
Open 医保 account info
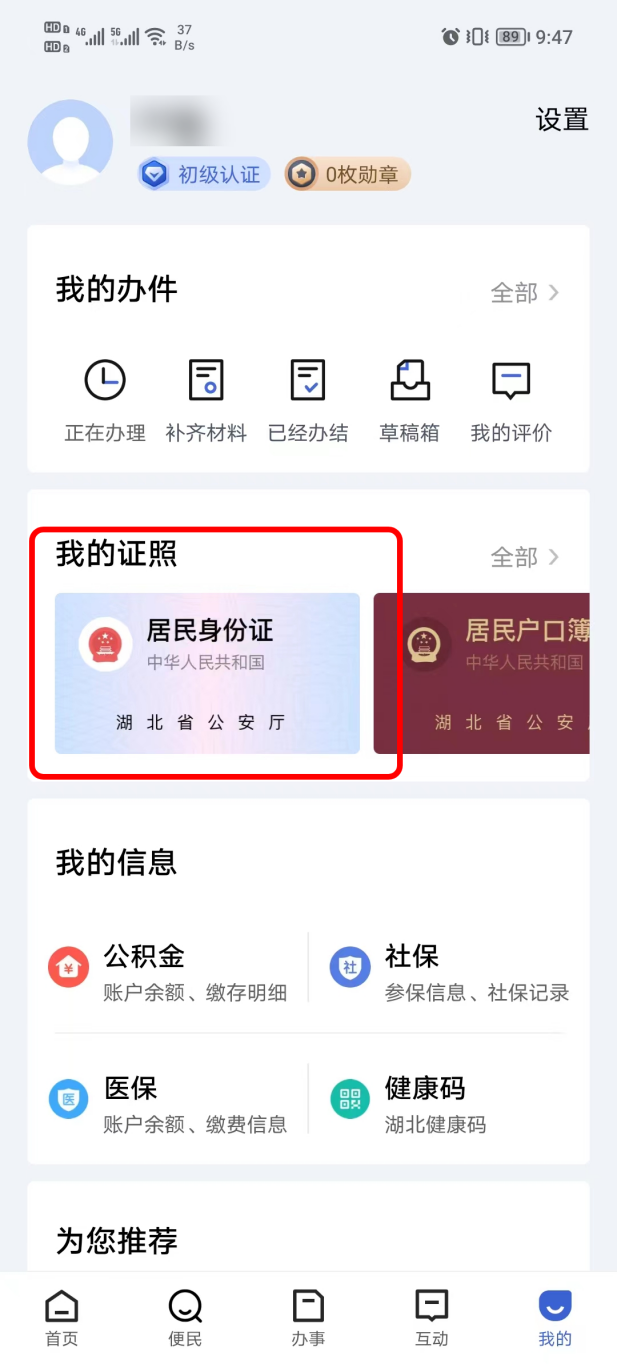coord(170,1104)
